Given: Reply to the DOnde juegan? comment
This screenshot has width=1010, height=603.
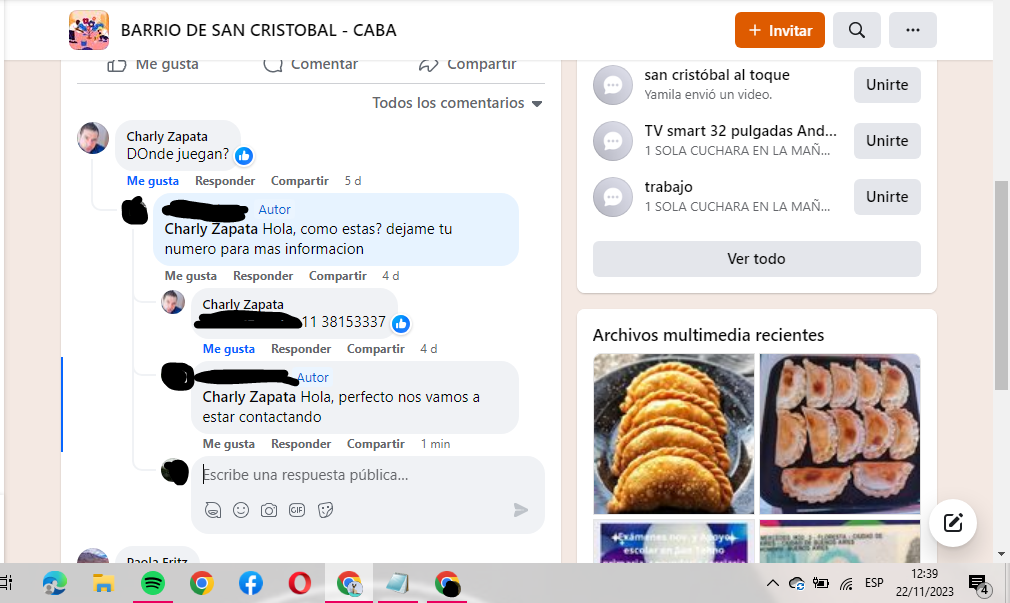Looking at the screenshot, I should 225,181.
